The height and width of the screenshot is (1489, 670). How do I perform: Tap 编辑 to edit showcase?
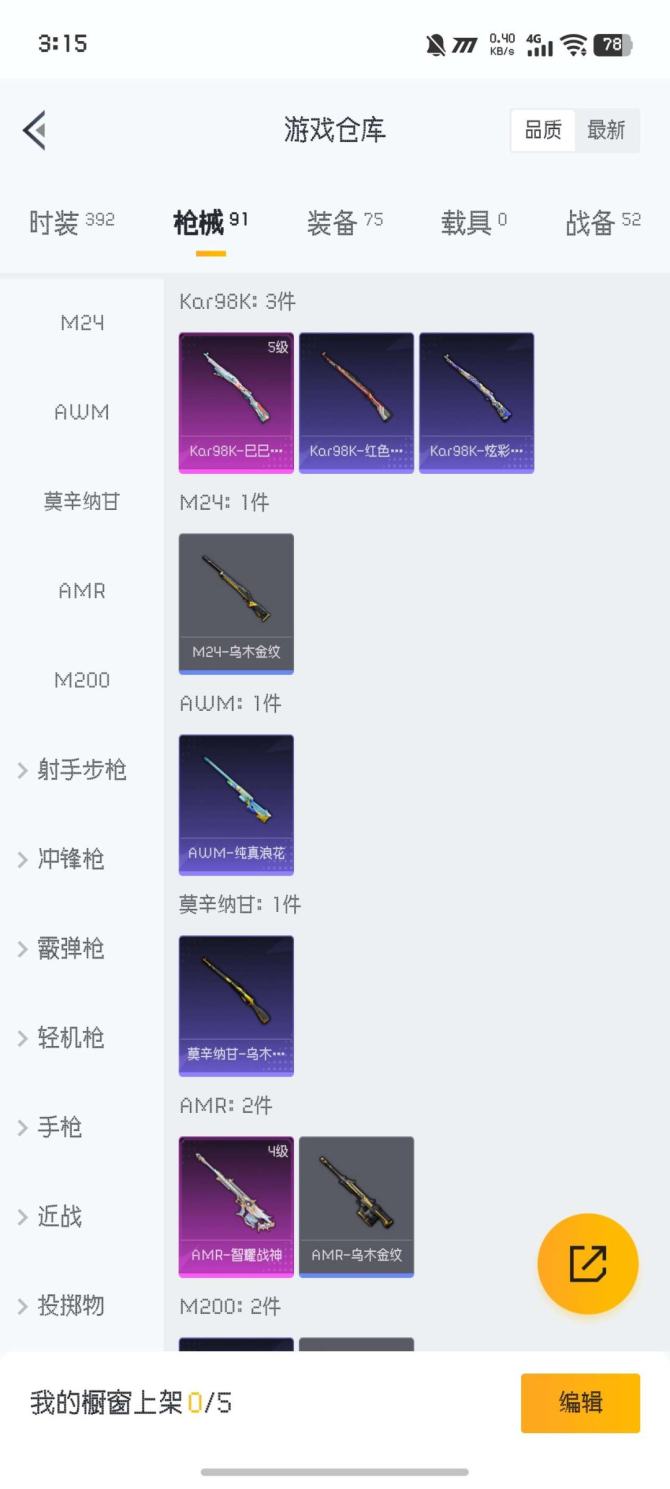point(580,1402)
